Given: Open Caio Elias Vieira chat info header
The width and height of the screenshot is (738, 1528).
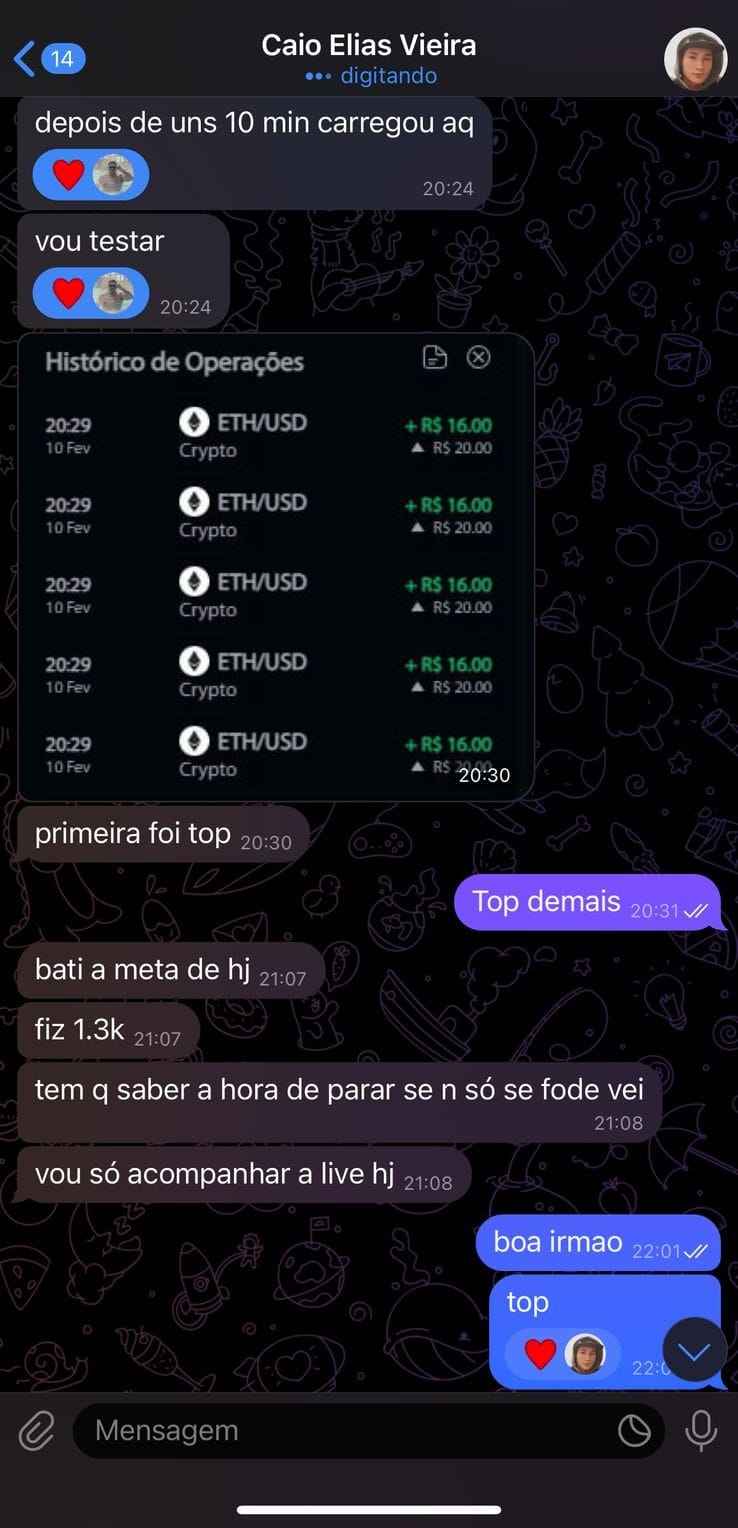Looking at the screenshot, I should pyautogui.click(x=369, y=58).
